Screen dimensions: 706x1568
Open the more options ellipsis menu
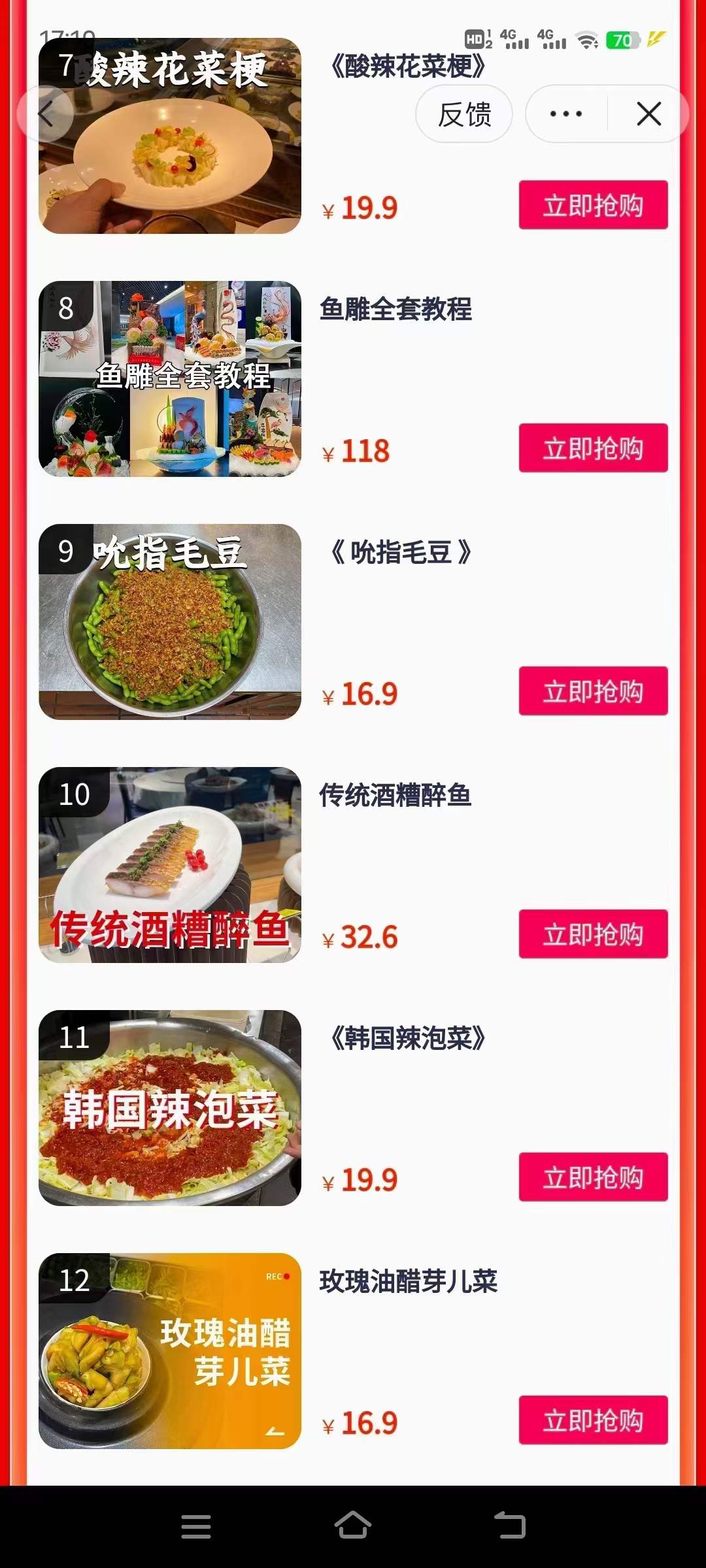(565, 113)
